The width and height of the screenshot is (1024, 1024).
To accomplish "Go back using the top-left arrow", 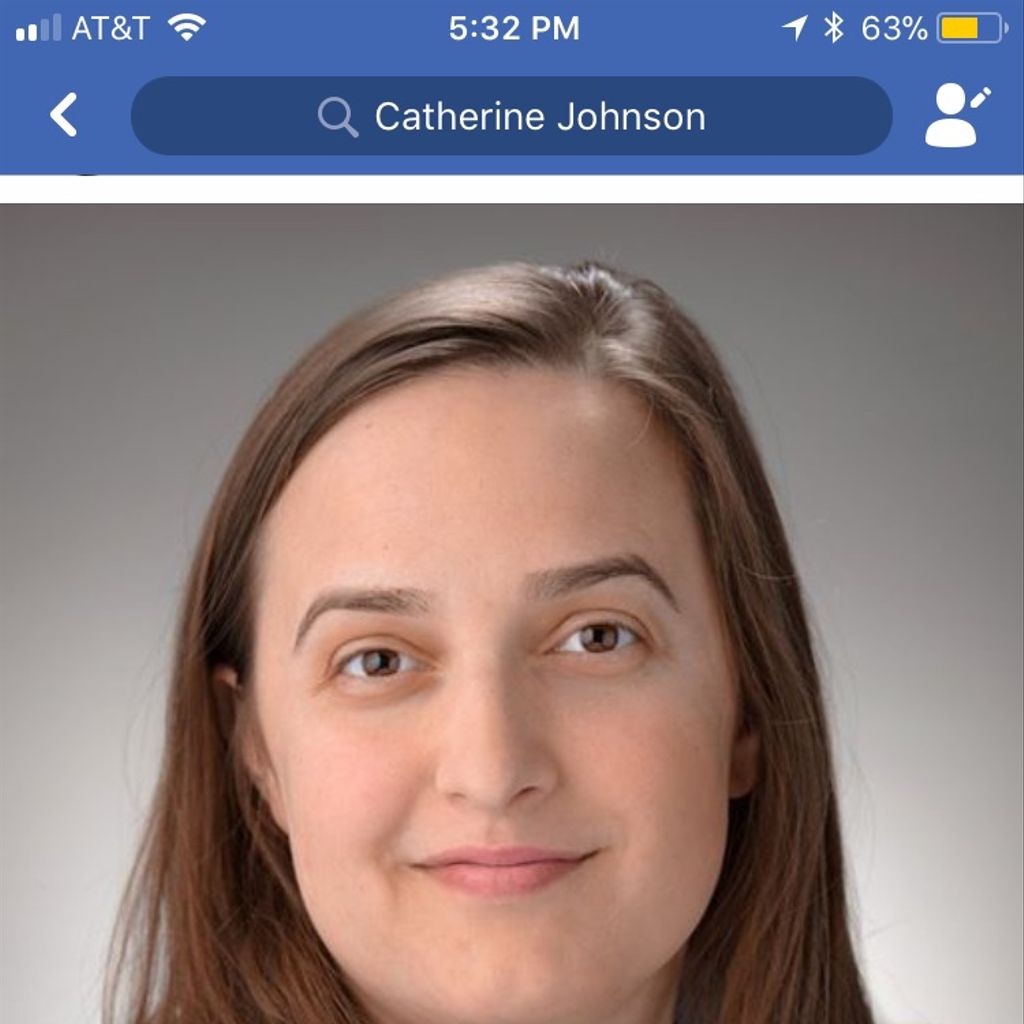I will [x=63, y=116].
